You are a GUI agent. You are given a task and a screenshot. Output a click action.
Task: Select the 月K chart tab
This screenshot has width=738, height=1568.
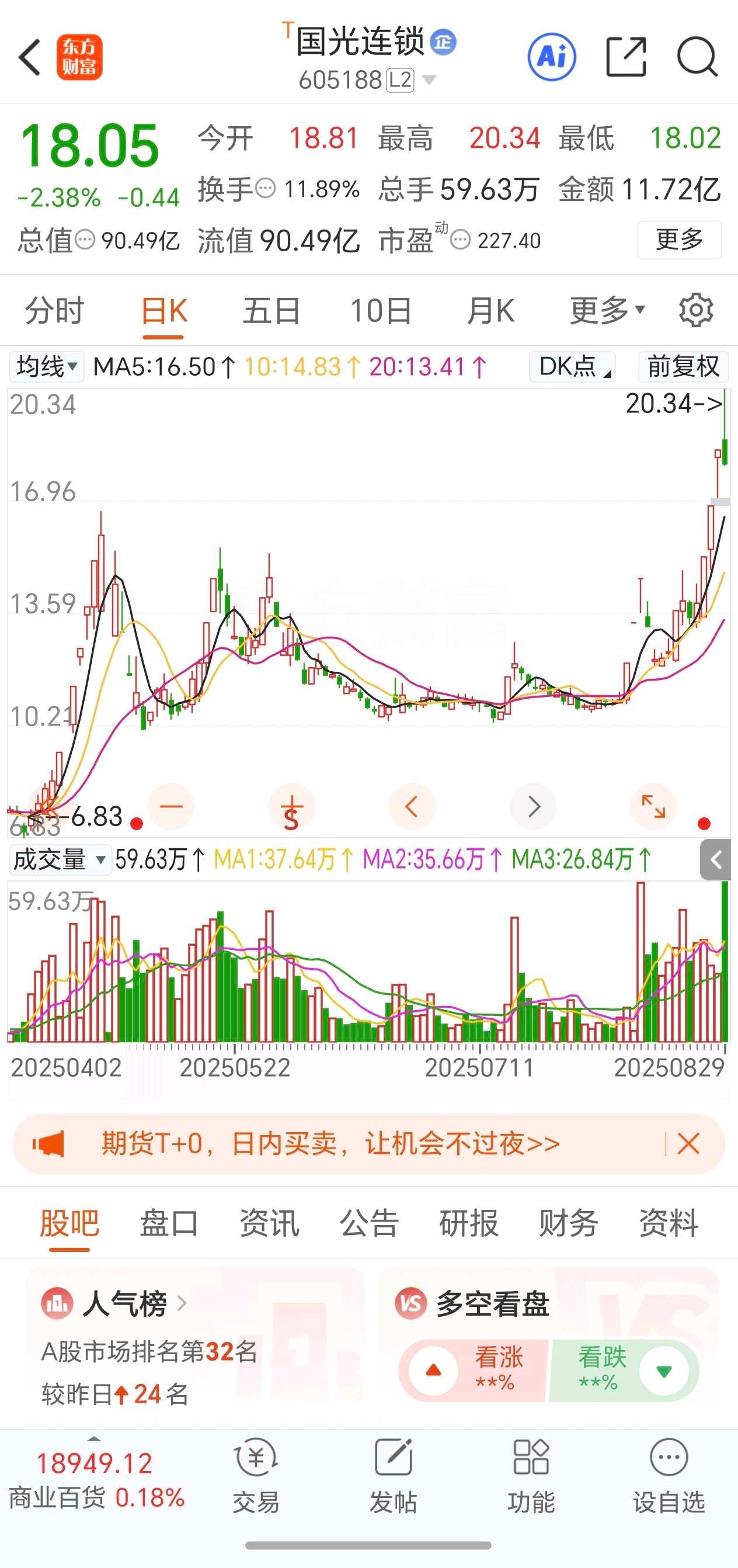[490, 311]
